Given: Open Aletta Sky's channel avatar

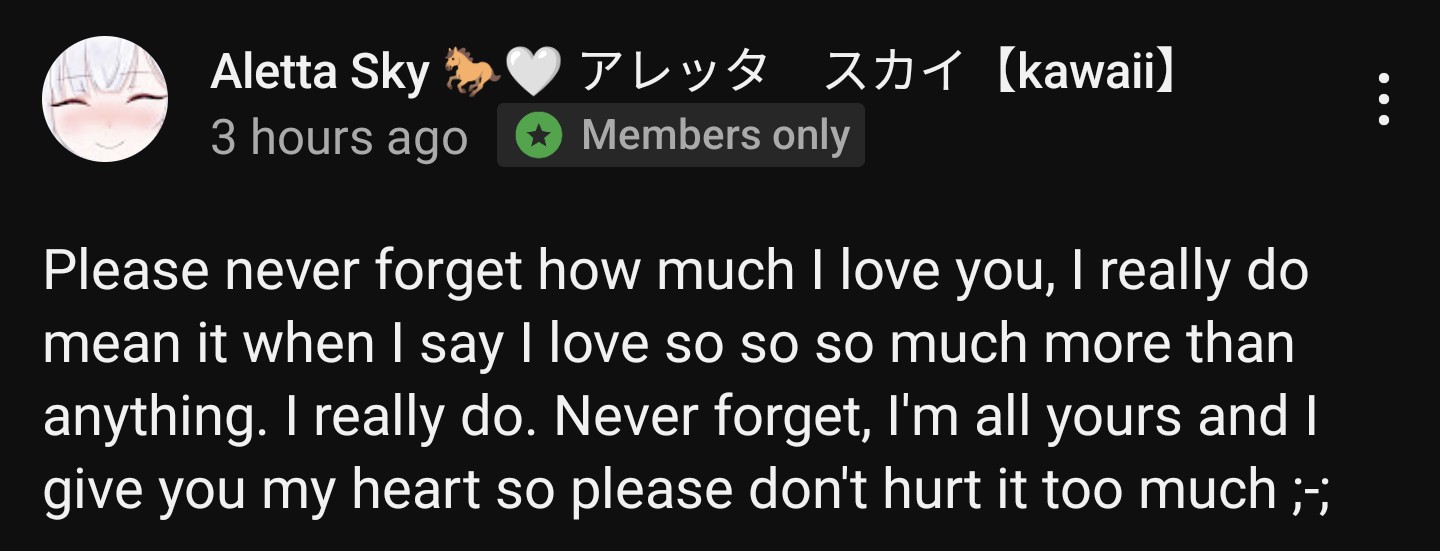Looking at the screenshot, I should click(x=105, y=99).
